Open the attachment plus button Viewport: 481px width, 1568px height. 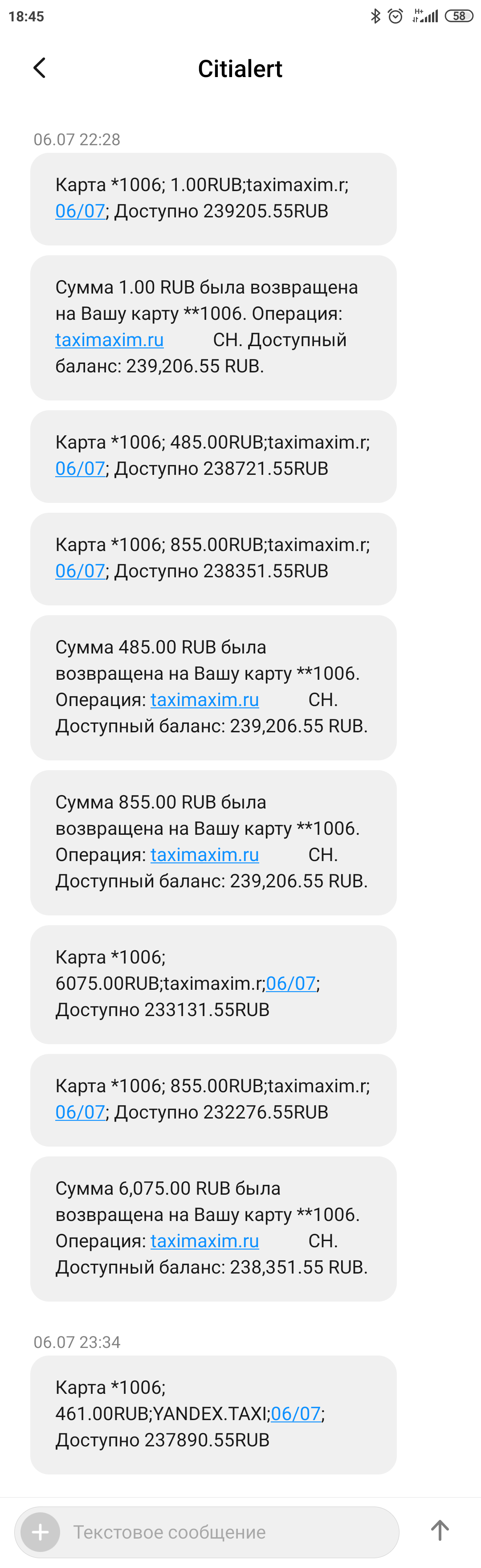click(x=40, y=1531)
